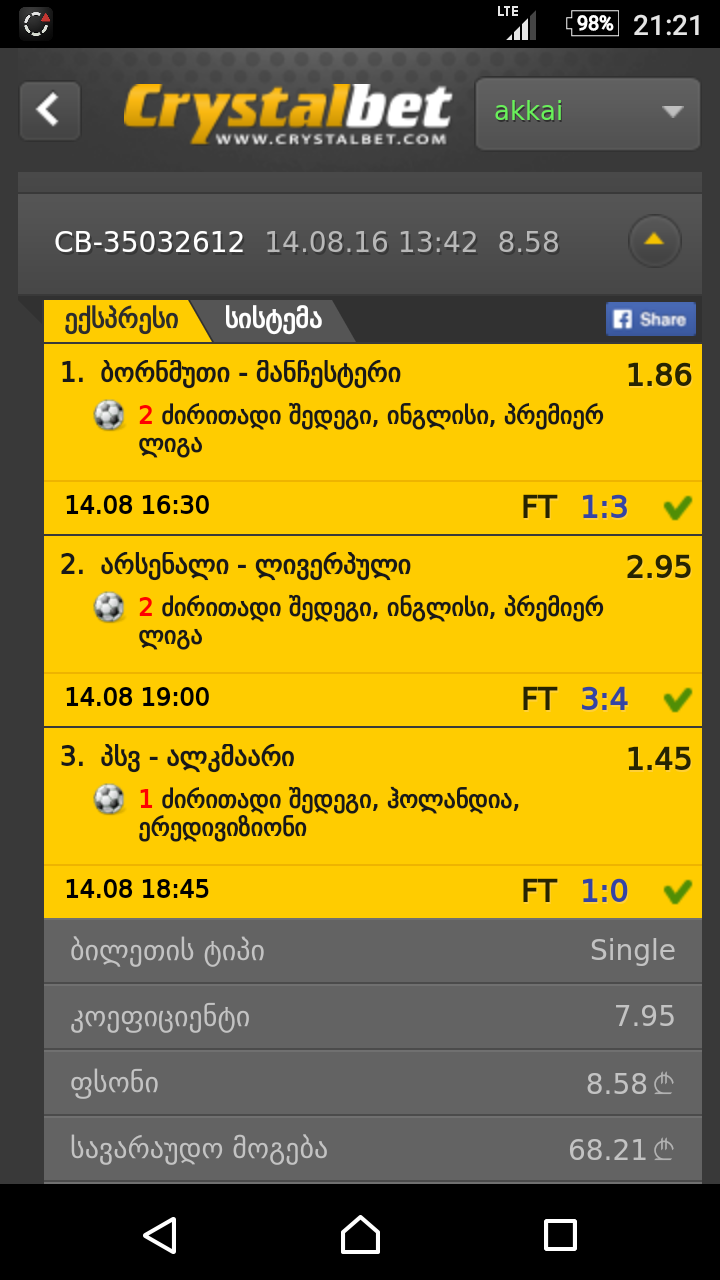Switch to the სისტემა tab
The height and width of the screenshot is (1280, 720).
coord(272,320)
